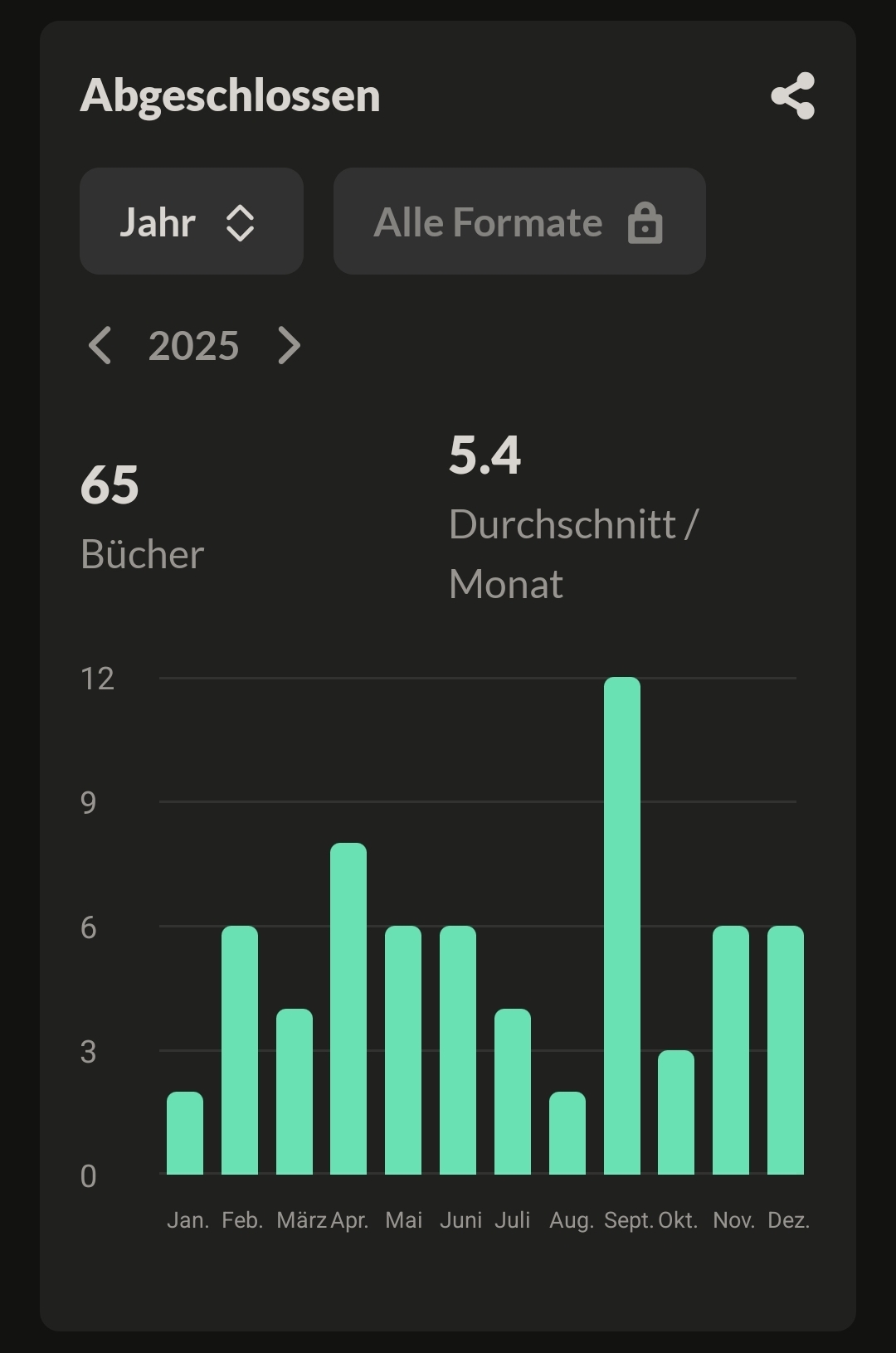Select the Abgeschlossen section header

231,95
